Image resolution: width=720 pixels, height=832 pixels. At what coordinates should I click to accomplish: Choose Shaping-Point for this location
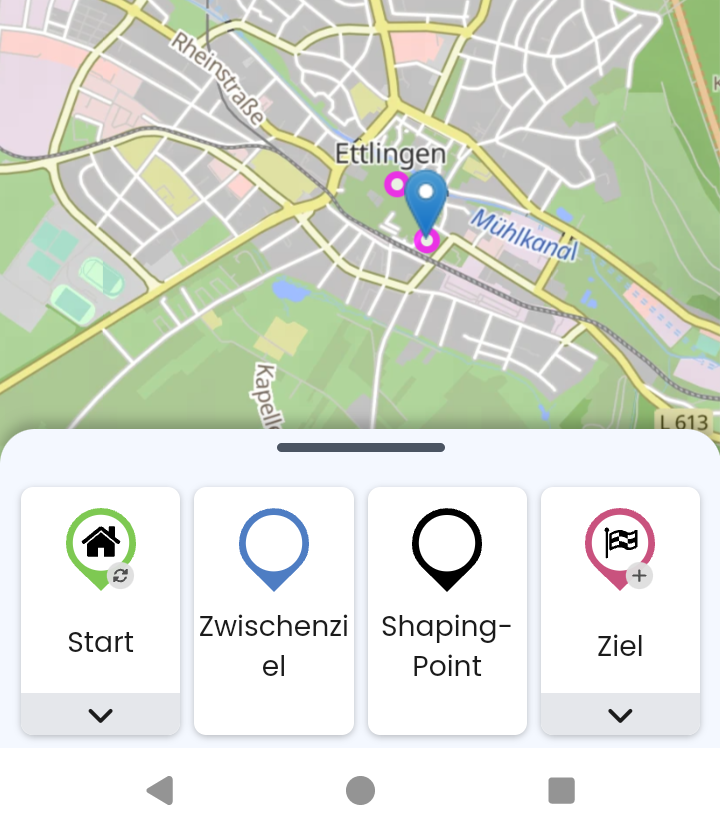447,610
